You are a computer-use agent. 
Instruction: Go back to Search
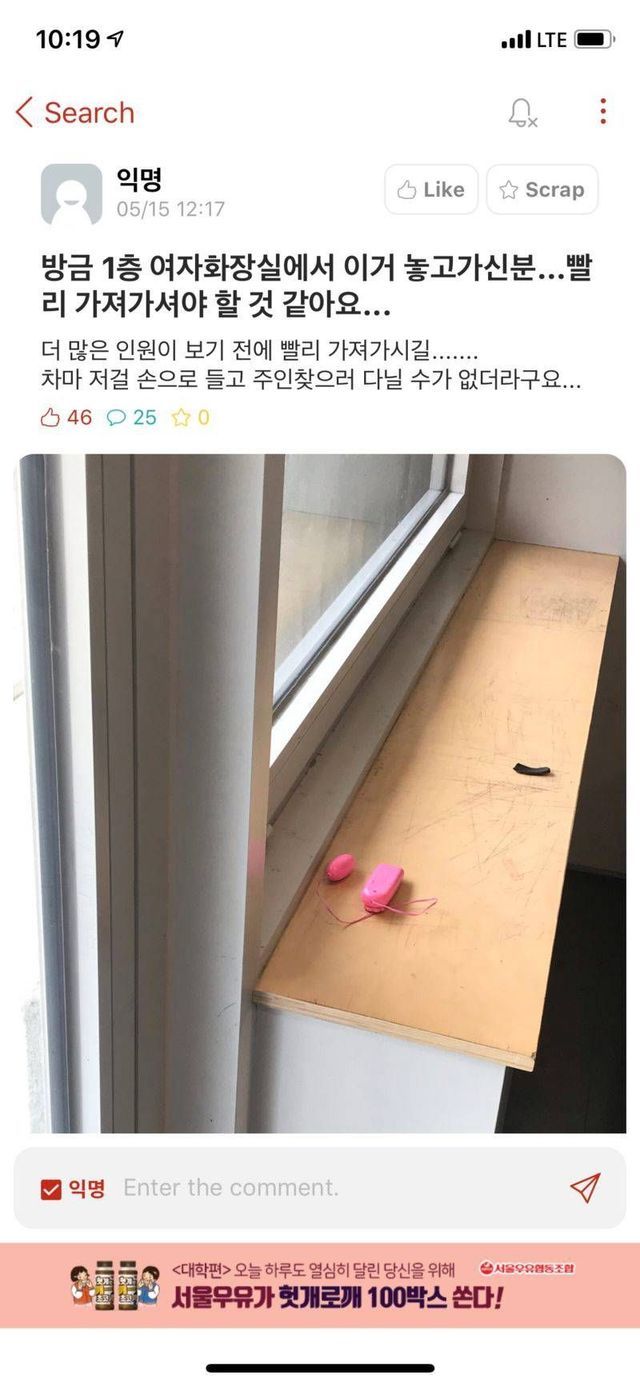(75, 113)
